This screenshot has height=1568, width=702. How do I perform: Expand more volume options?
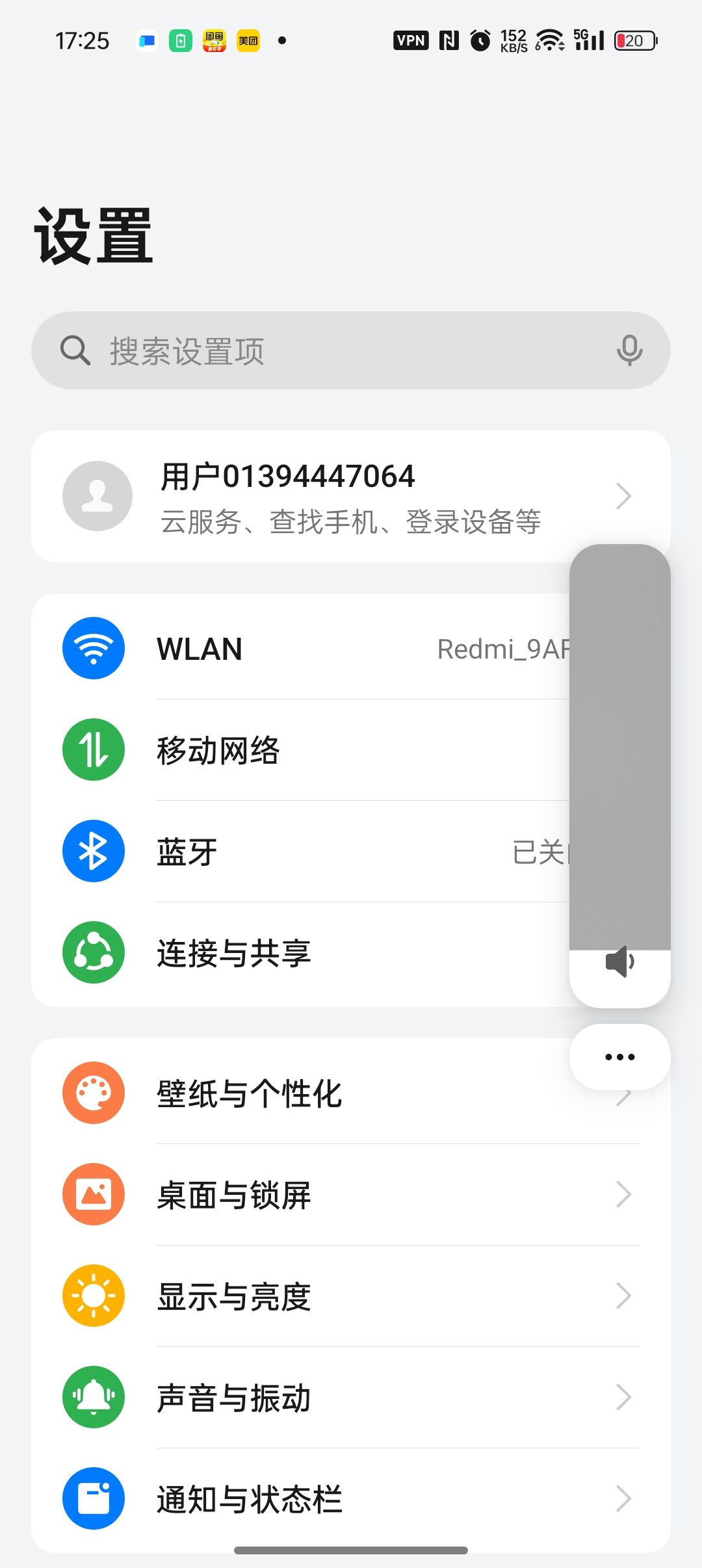click(x=620, y=1057)
